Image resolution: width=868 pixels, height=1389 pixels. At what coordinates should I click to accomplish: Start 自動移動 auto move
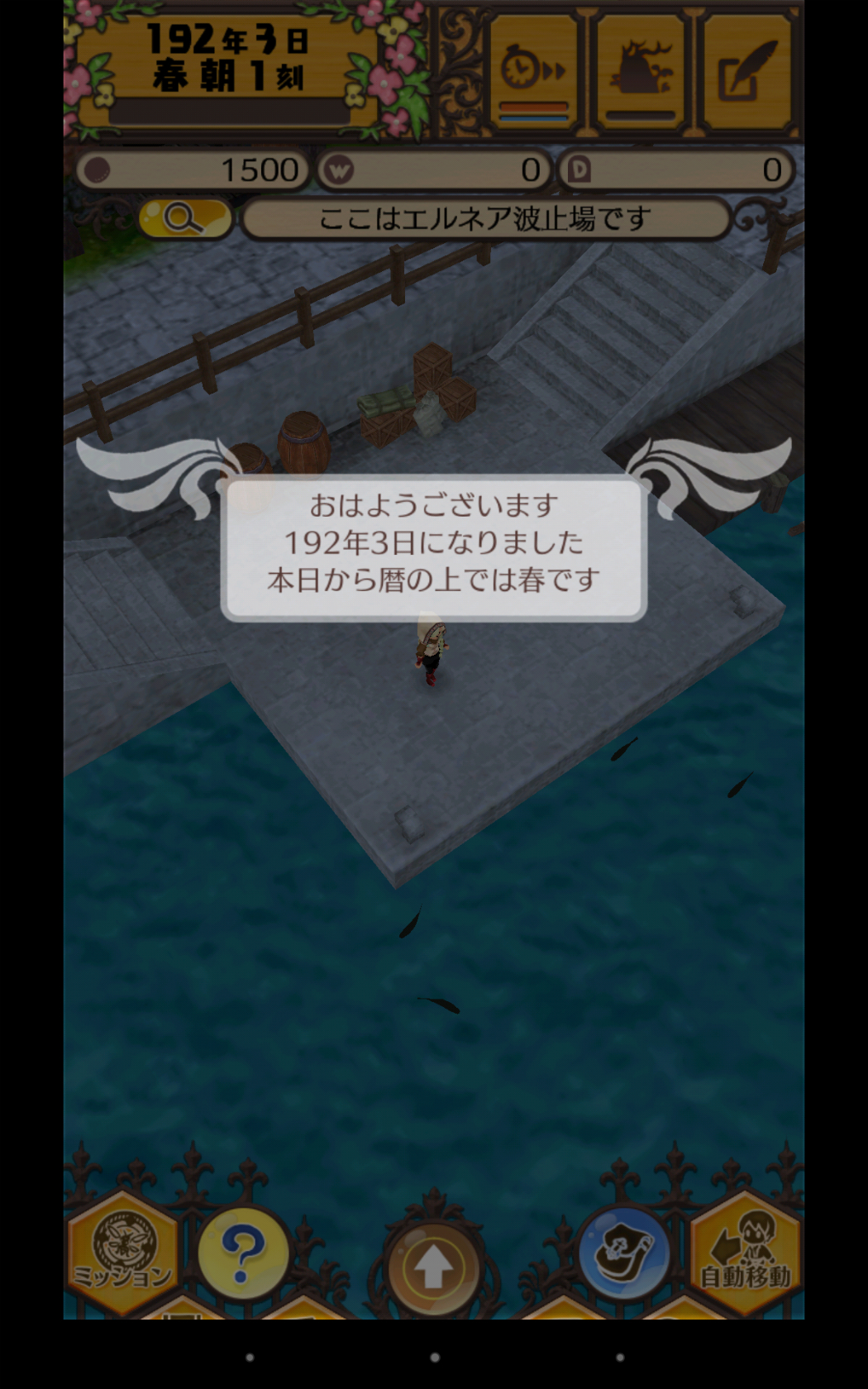[x=746, y=1253]
